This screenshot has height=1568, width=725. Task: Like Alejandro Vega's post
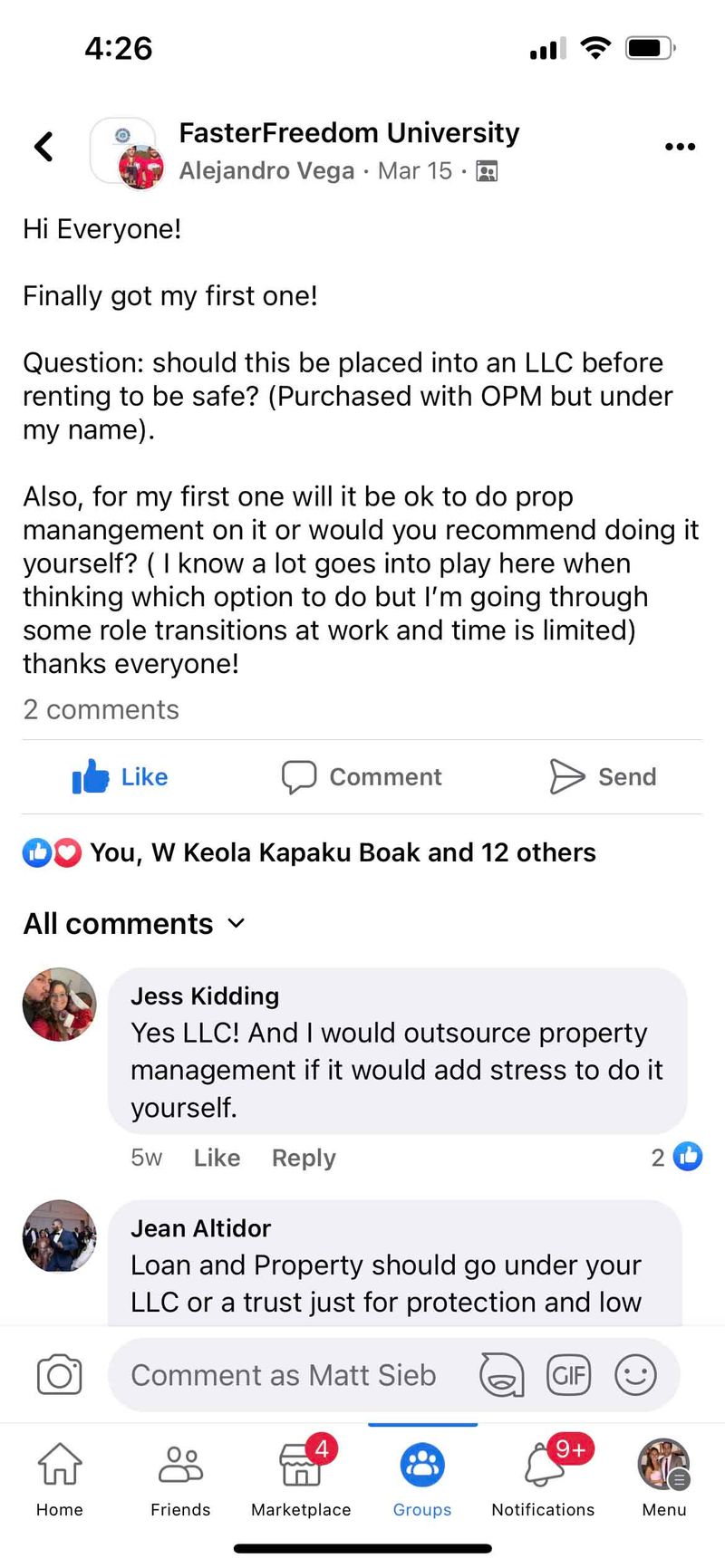[x=121, y=777]
